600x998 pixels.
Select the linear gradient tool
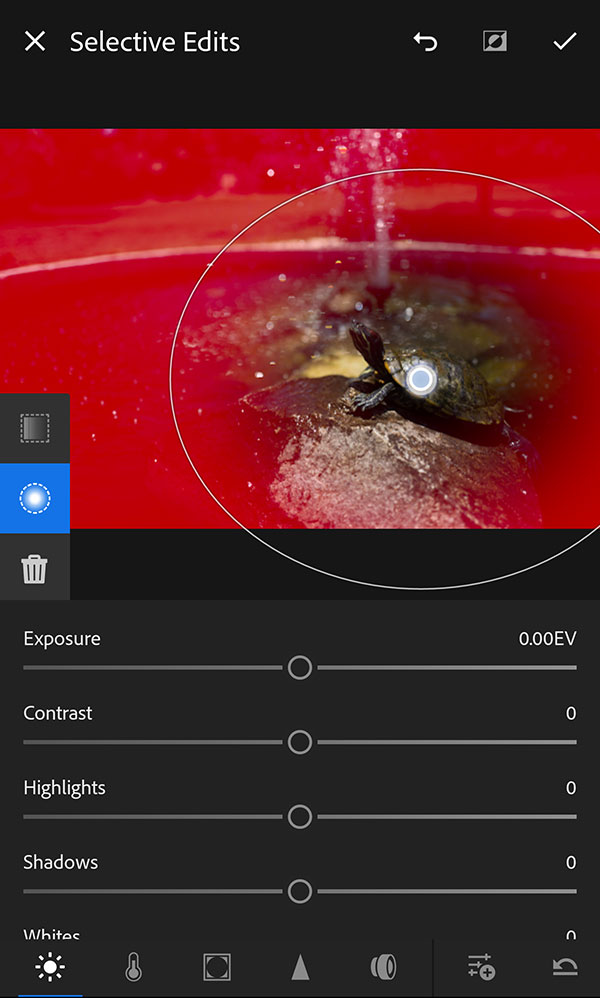(35, 428)
